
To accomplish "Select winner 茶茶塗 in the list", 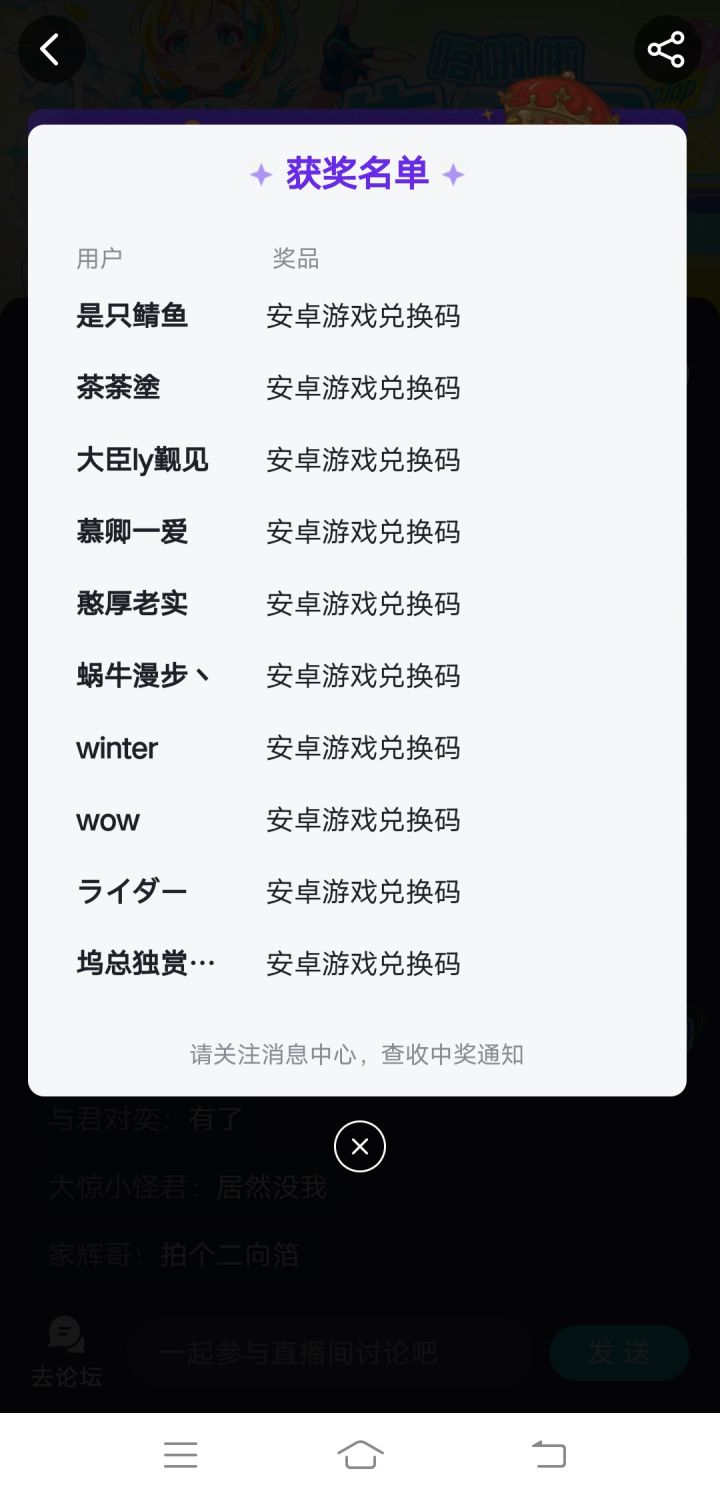I will (x=117, y=388).
